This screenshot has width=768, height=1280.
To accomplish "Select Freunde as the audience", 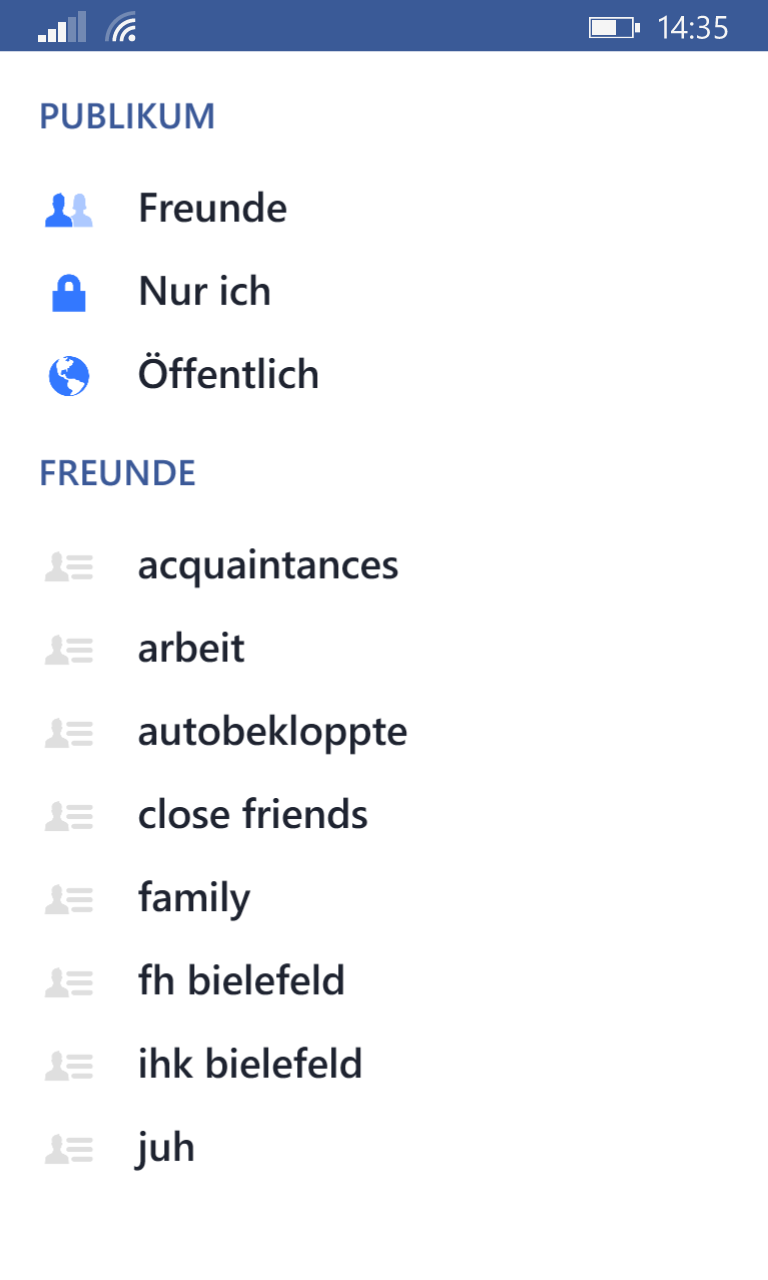I will 384,209.
